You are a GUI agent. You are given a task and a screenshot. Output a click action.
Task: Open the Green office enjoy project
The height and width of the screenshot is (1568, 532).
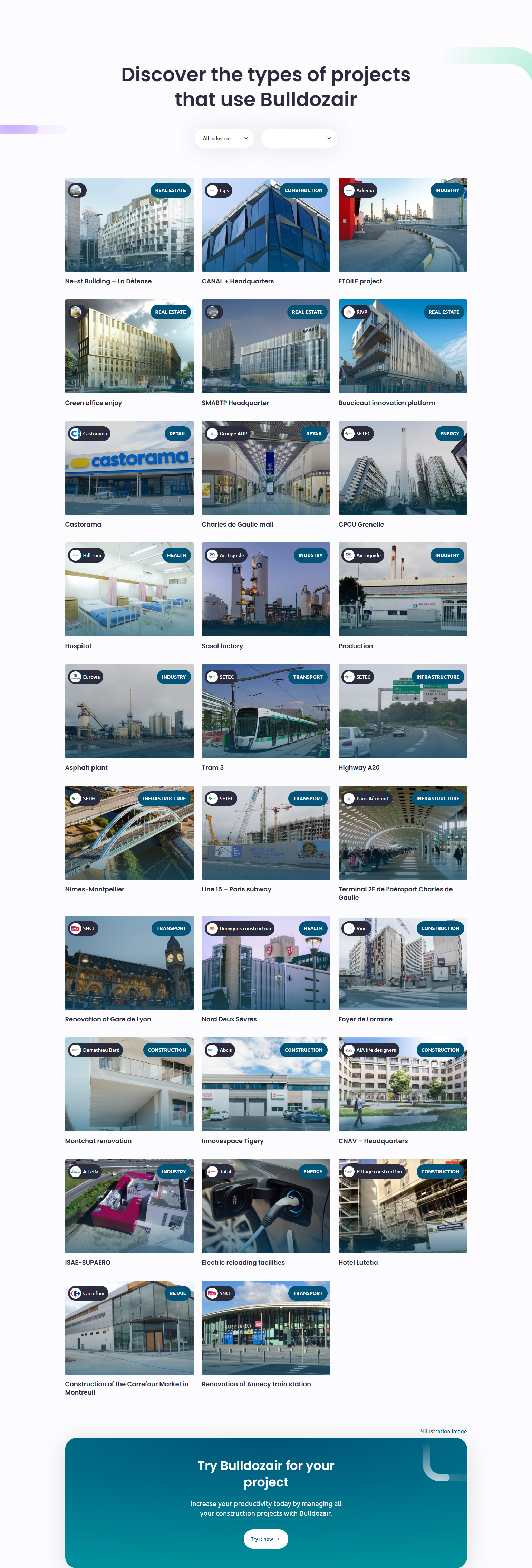(129, 346)
